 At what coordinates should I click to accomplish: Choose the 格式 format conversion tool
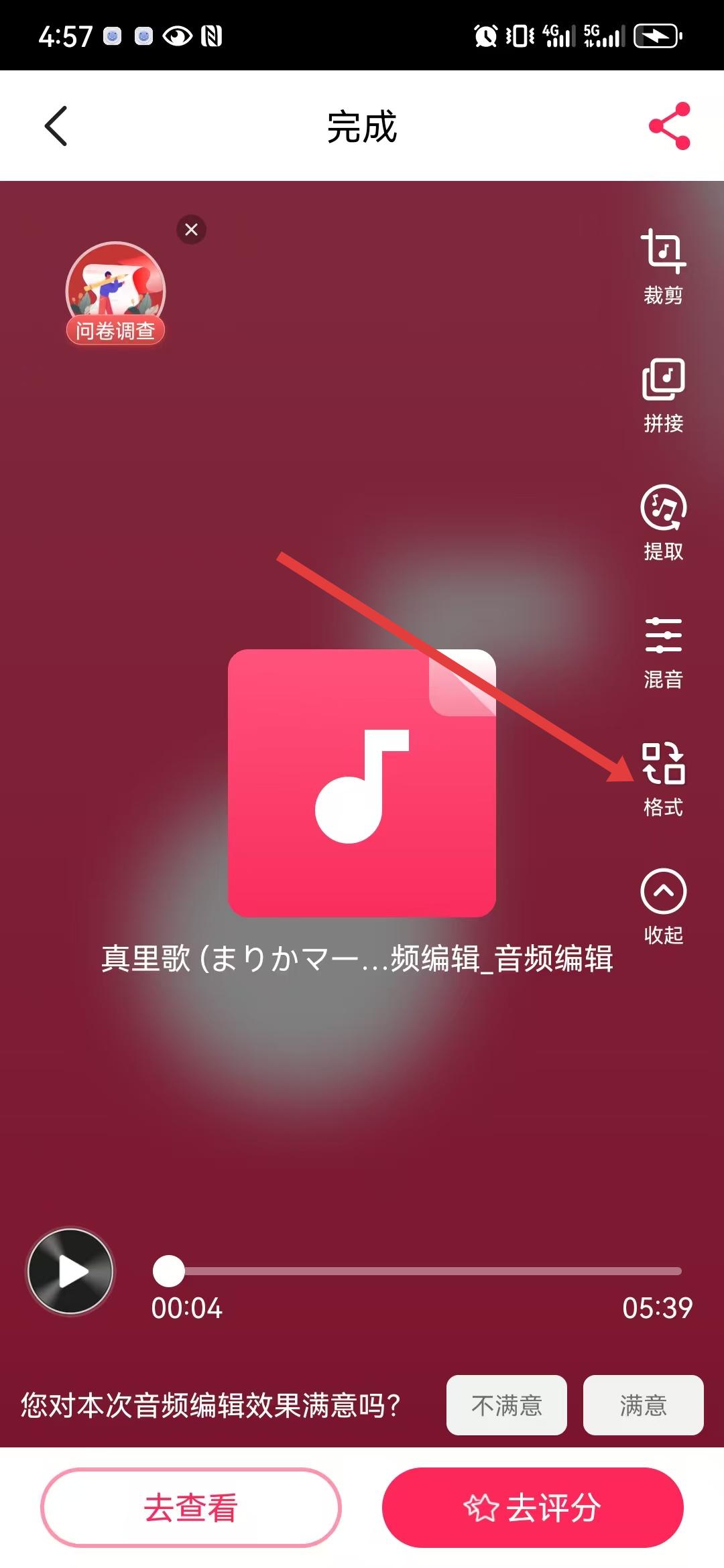tap(663, 779)
